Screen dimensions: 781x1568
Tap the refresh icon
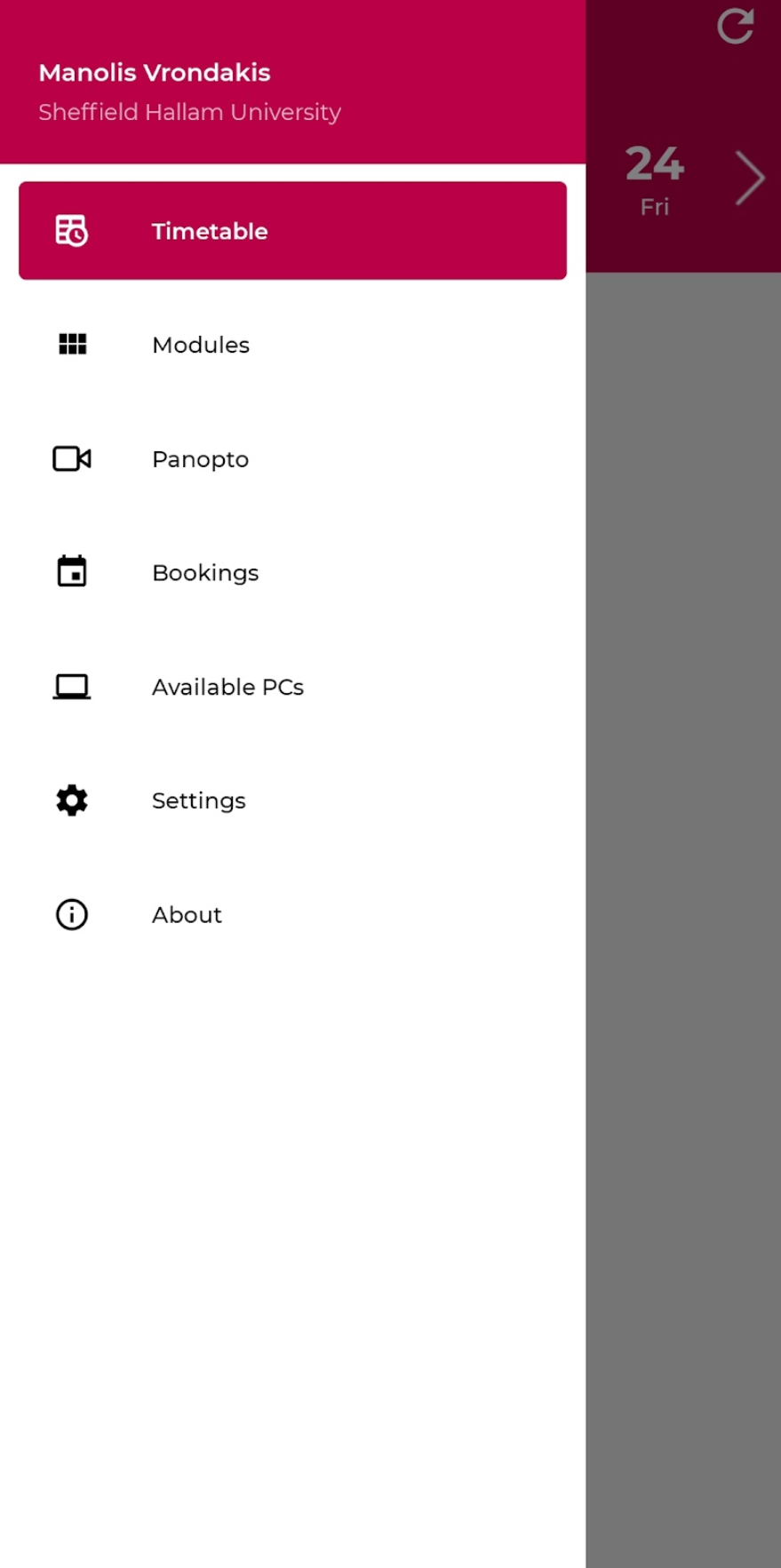(736, 26)
